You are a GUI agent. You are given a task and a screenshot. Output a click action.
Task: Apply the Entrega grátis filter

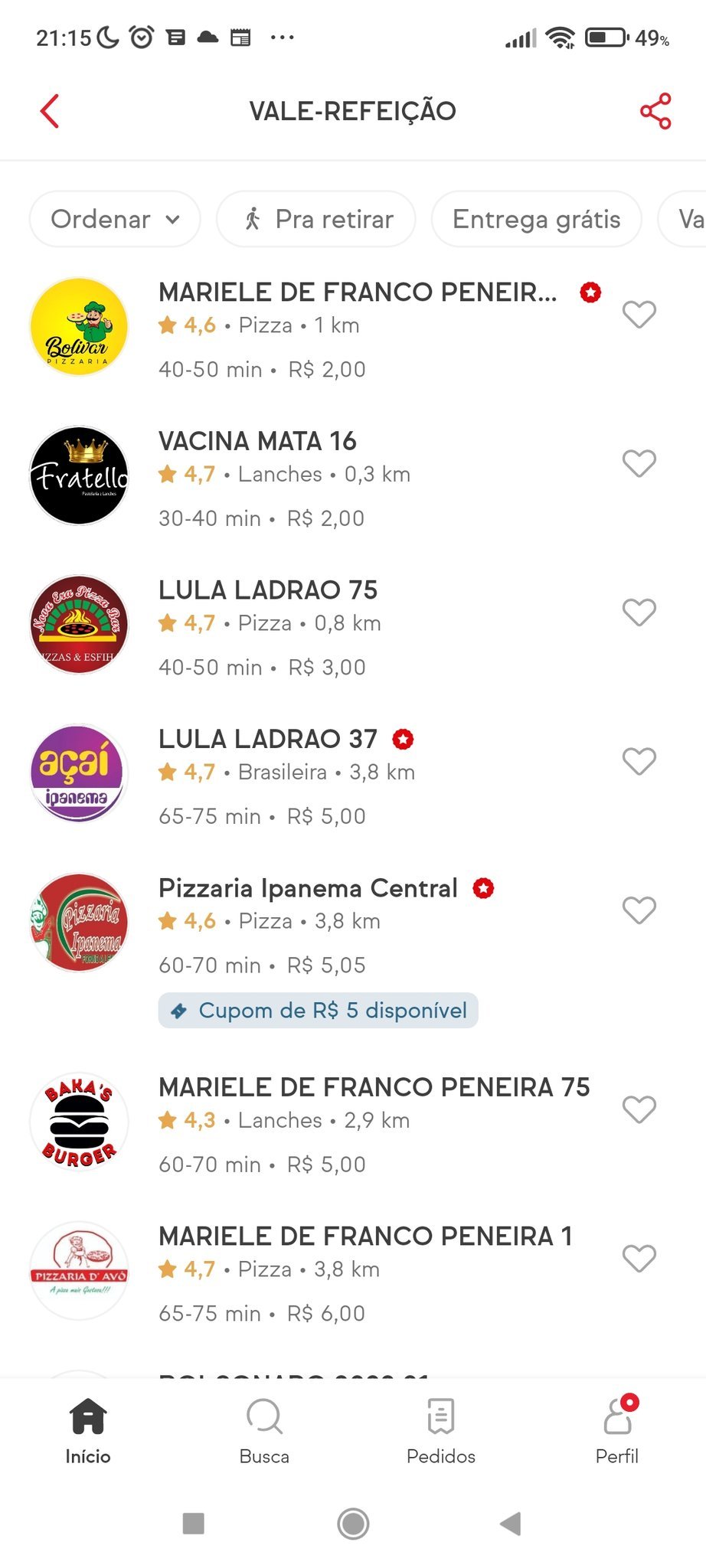[x=536, y=219]
